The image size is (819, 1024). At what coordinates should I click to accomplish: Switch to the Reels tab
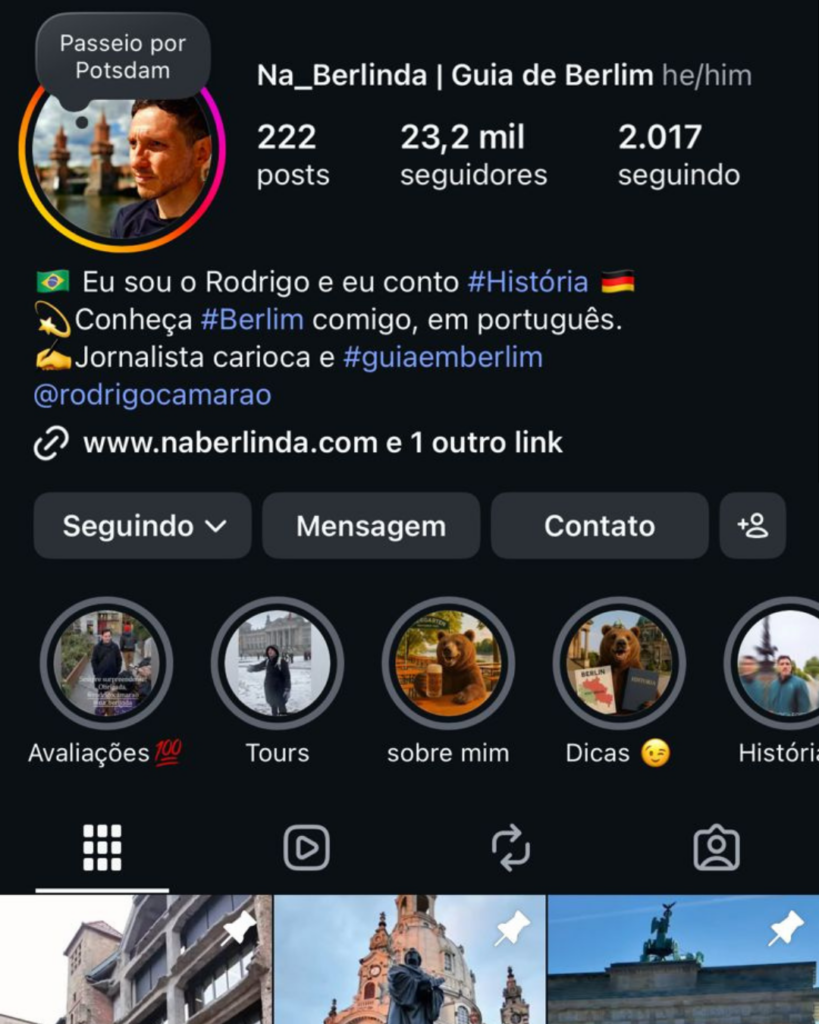[x=306, y=848]
